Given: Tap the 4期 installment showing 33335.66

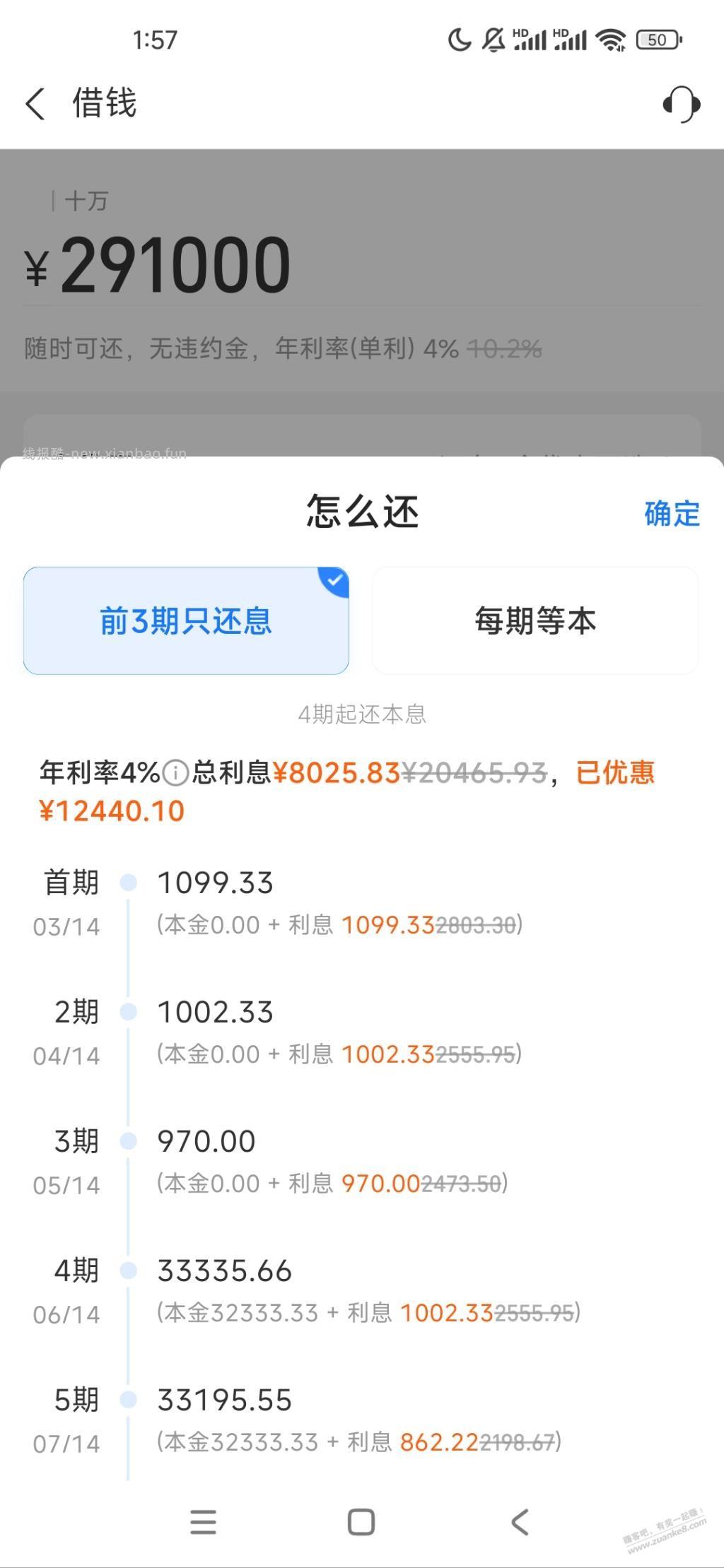Looking at the screenshot, I should pyautogui.click(x=224, y=1271).
